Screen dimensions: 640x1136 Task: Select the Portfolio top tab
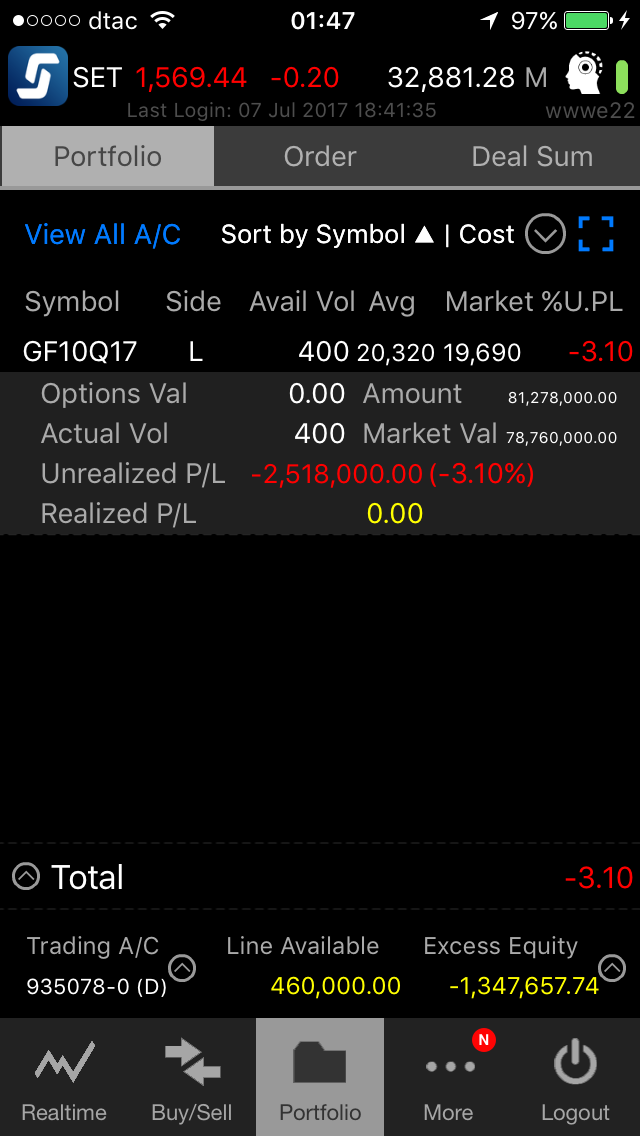[x=107, y=157]
